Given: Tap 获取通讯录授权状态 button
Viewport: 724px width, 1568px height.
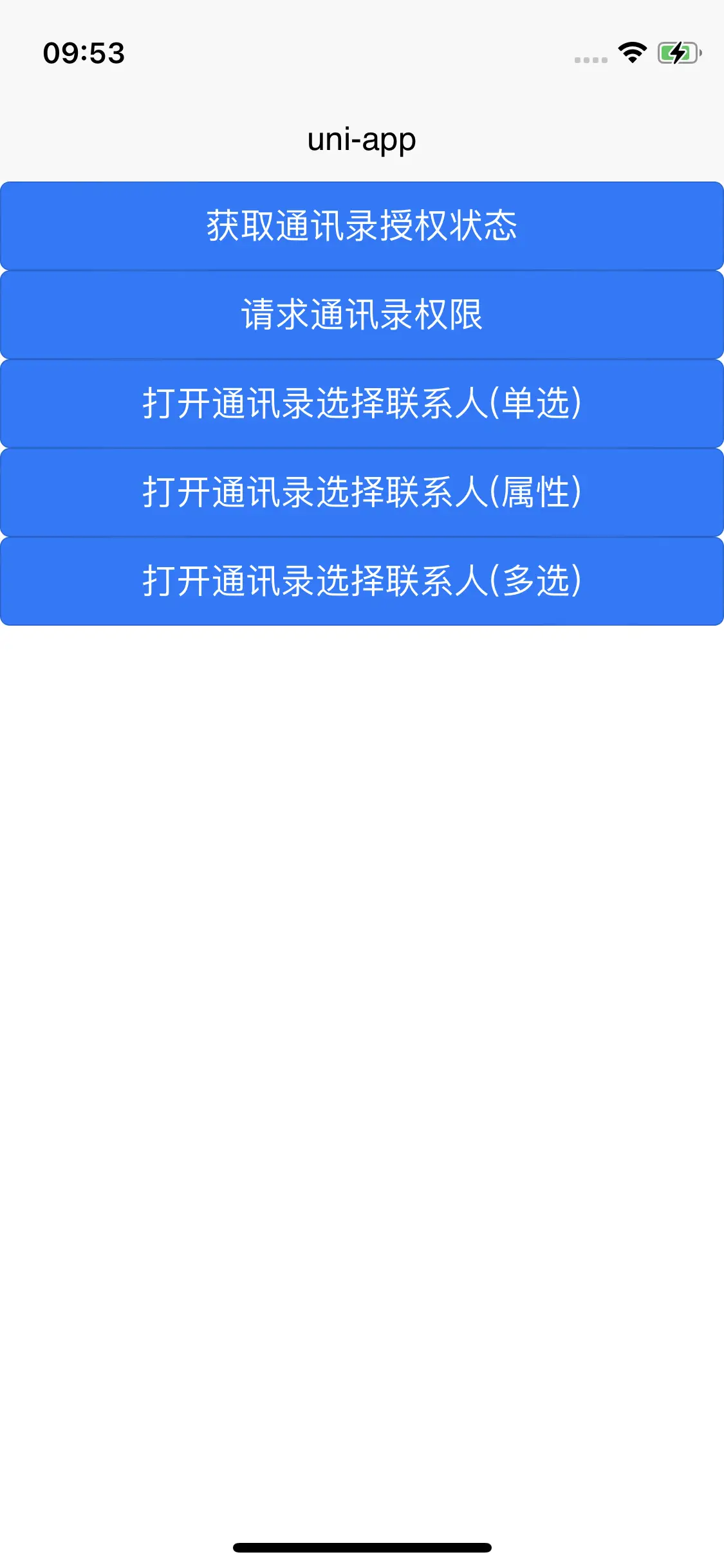Looking at the screenshot, I should pyautogui.click(x=362, y=226).
